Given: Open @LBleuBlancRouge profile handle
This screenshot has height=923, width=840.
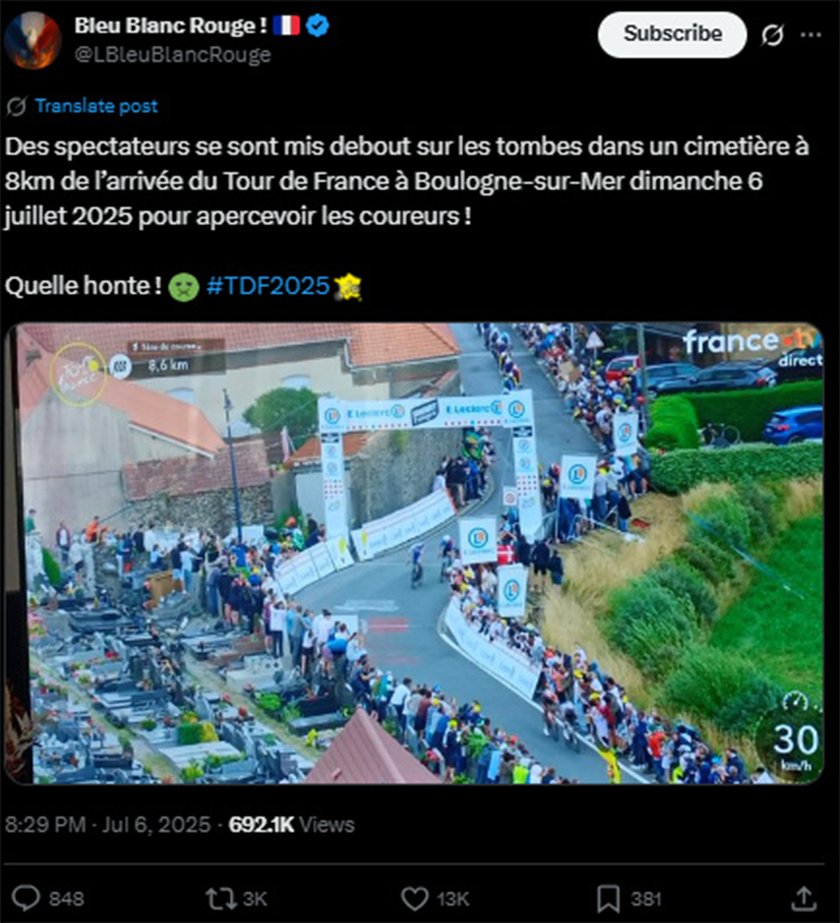Looking at the screenshot, I should click(x=172, y=55).
